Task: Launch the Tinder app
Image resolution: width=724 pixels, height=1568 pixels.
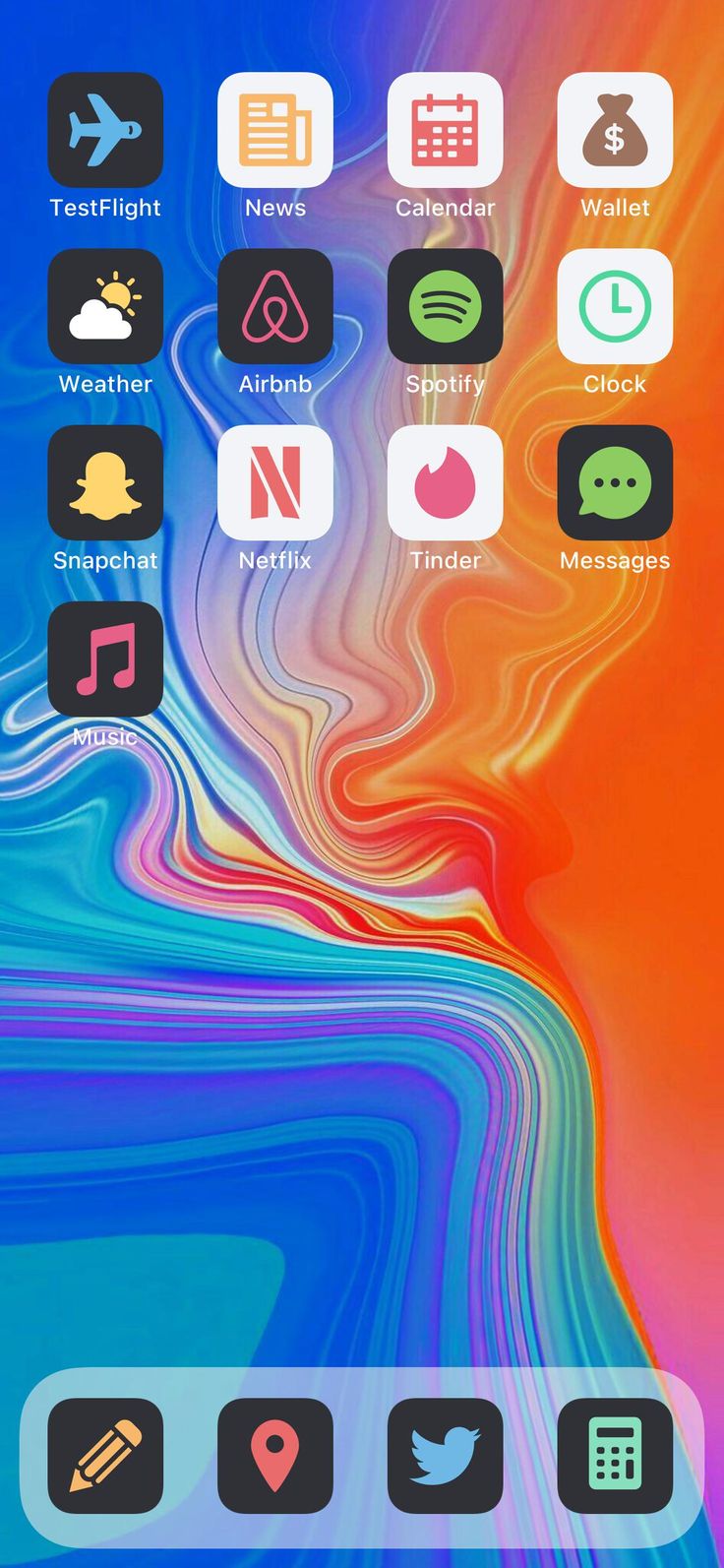Action: (445, 482)
